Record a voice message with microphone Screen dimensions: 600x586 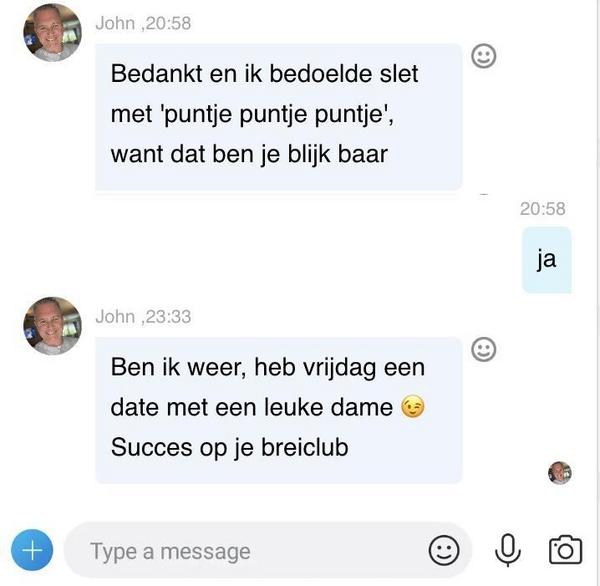click(x=508, y=549)
